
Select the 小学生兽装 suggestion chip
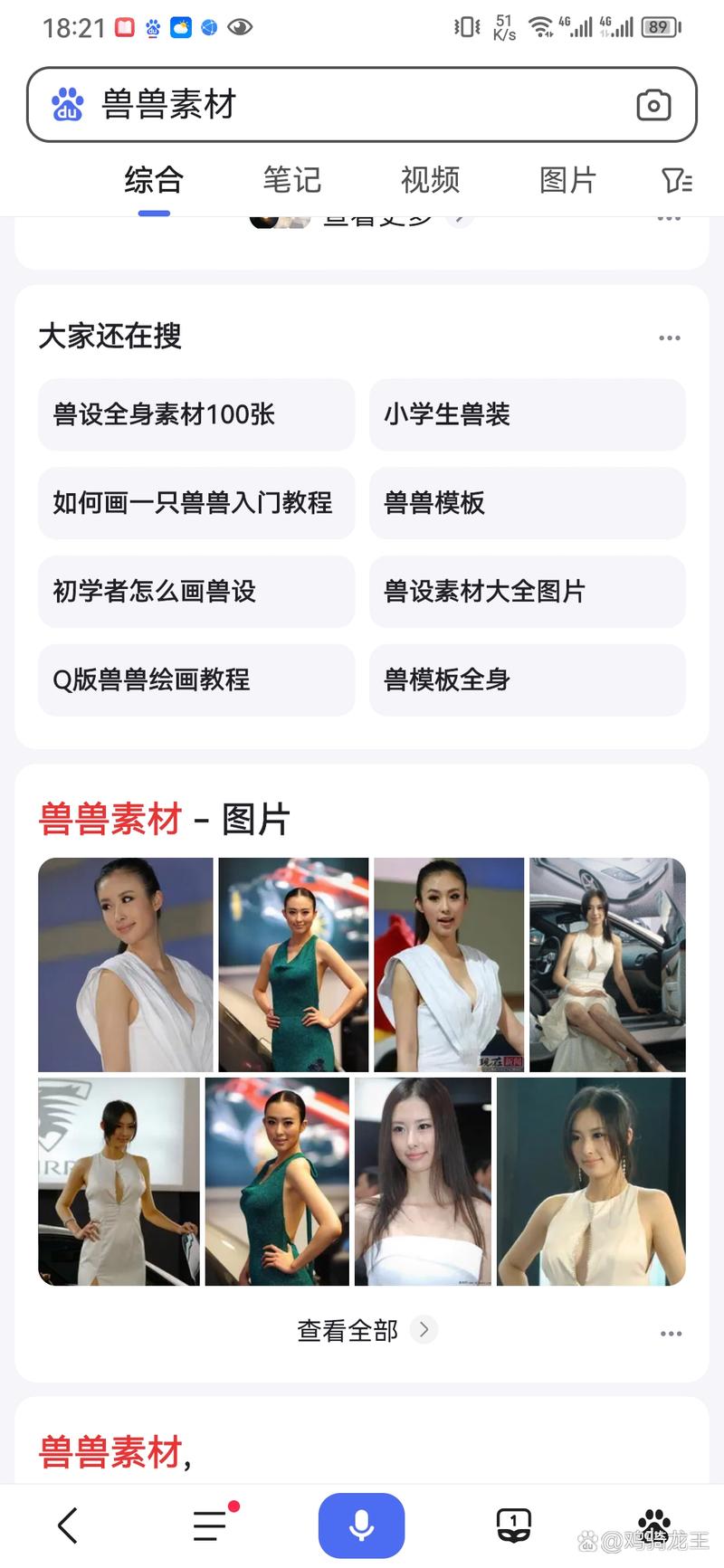(x=527, y=414)
